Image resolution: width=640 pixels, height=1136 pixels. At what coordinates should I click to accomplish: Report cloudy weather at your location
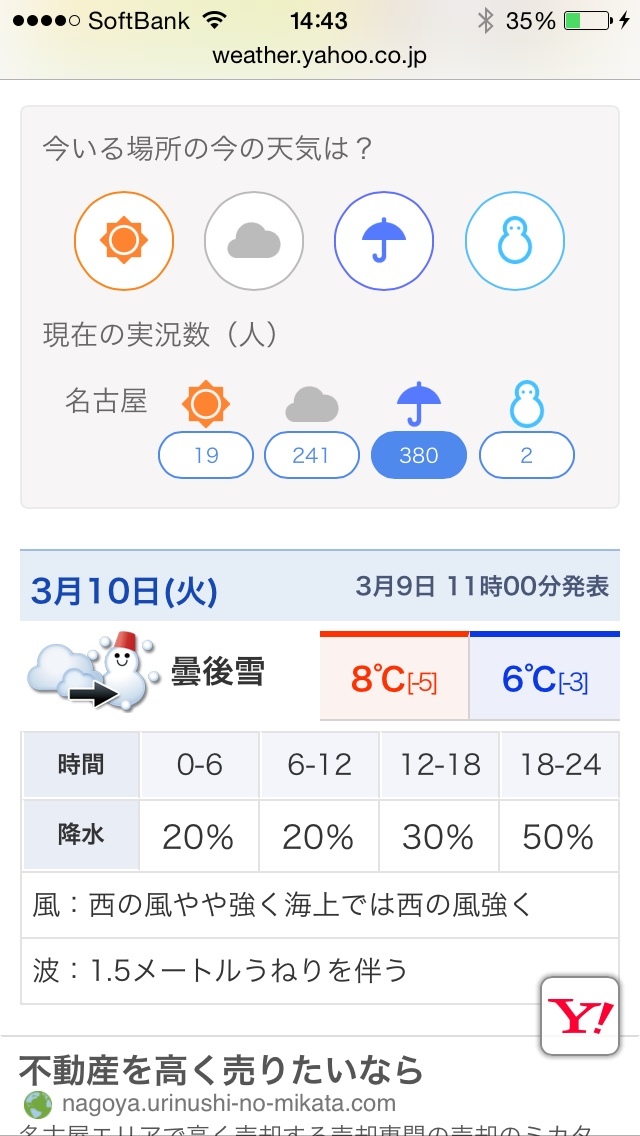[x=254, y=241]
